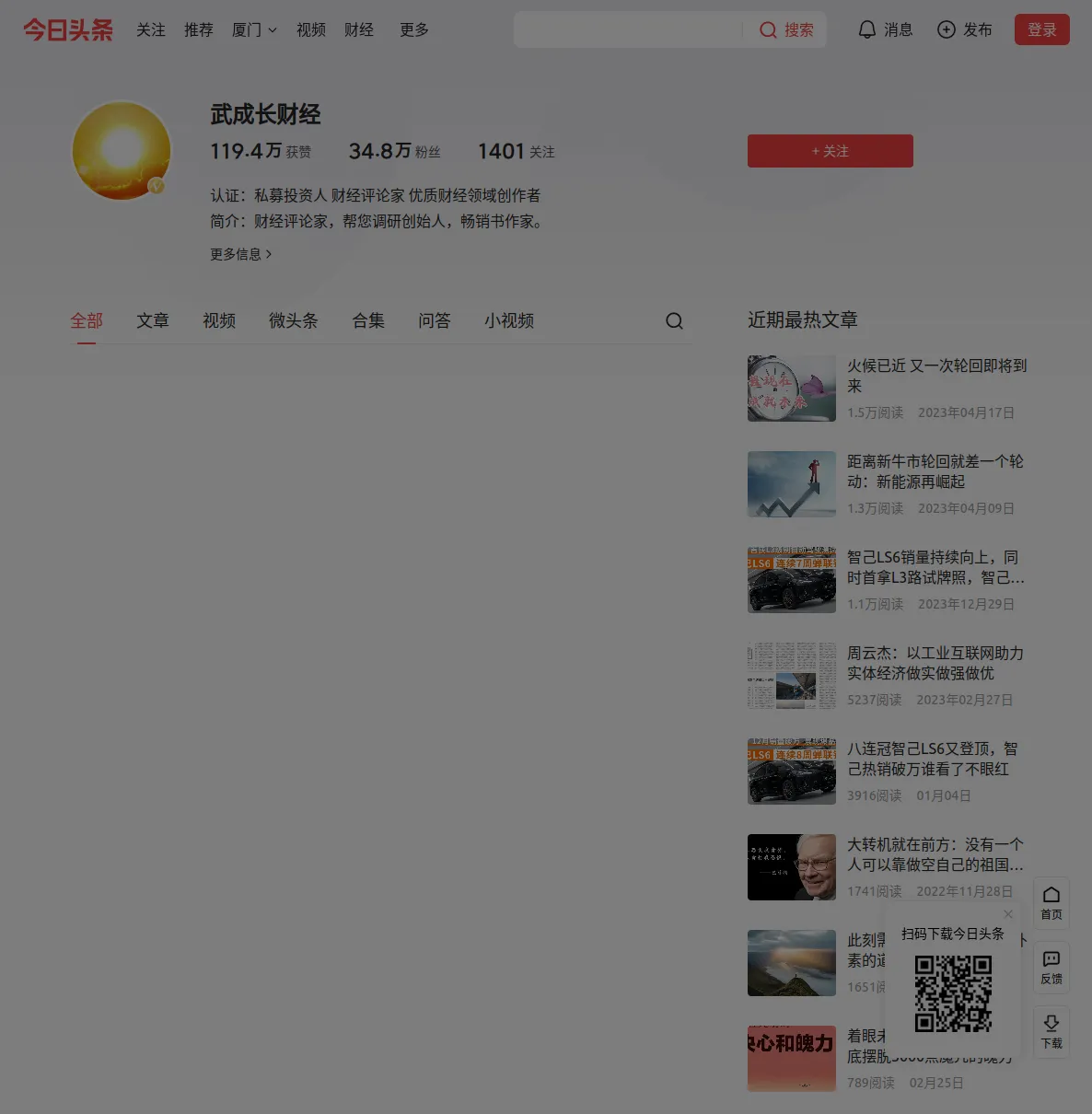Focus the top search input field
The height and width of the screenshot is (1114, 1092).
click(x=626, y=29)
